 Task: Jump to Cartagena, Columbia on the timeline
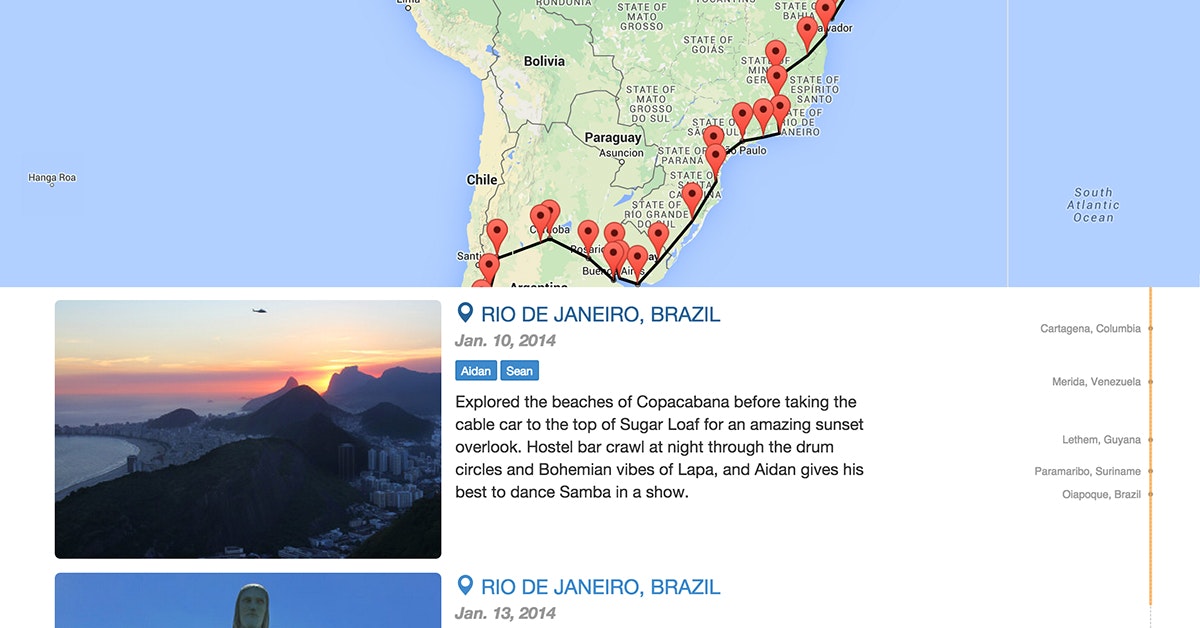[1090, 329]
